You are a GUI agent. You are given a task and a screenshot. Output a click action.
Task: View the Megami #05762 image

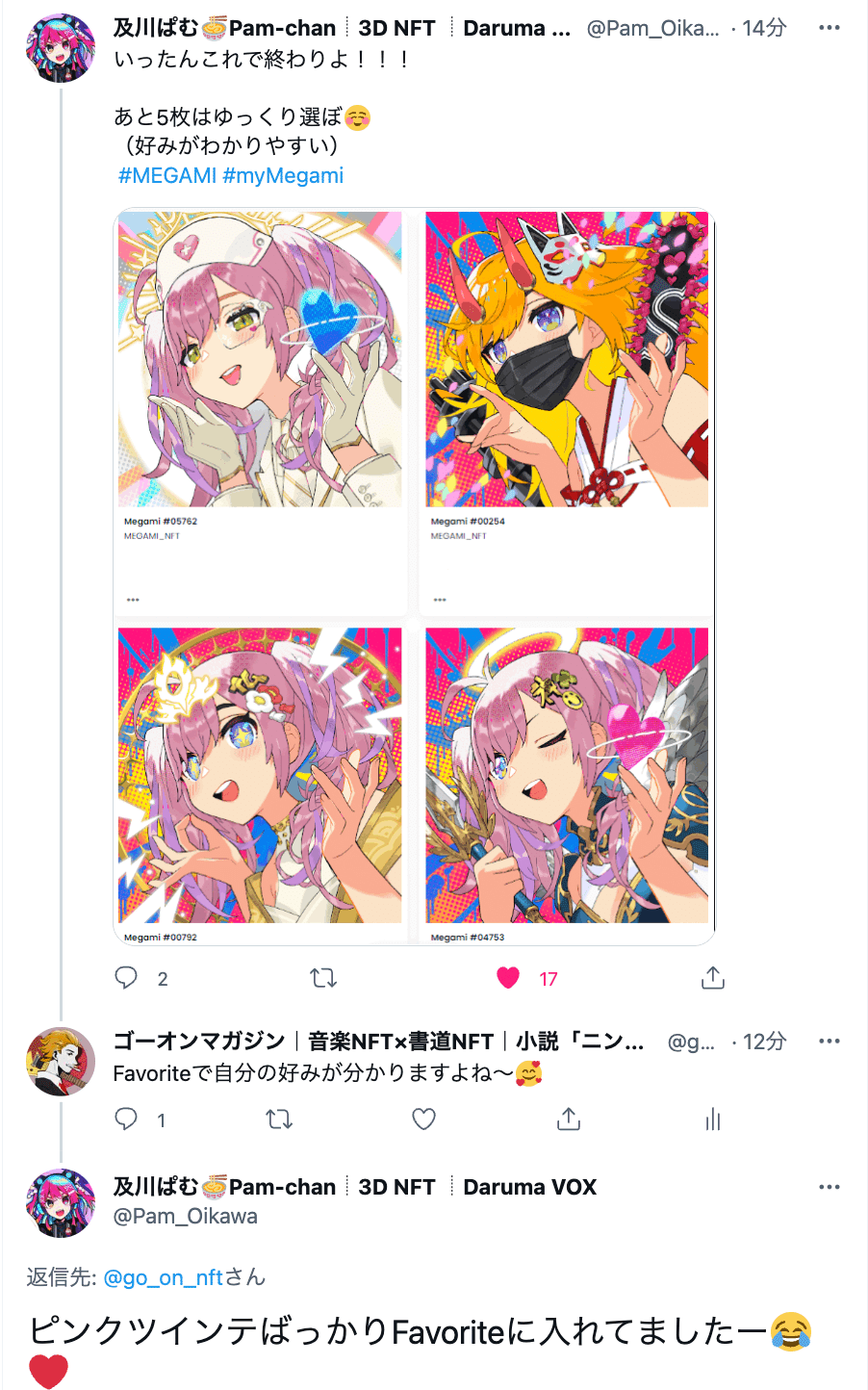pyautogui.click(x=260, y=359)
